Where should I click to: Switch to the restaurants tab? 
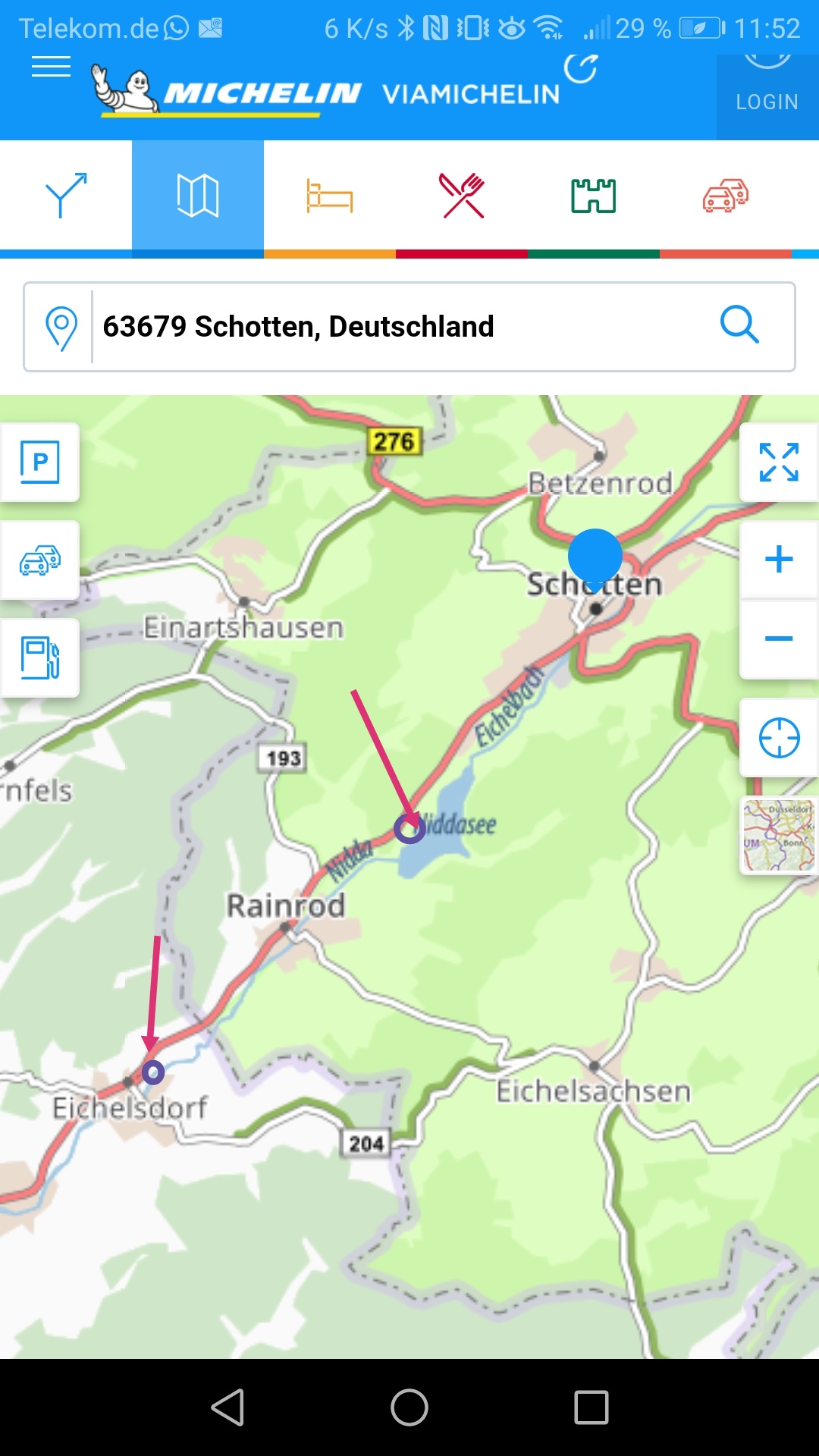pyautogui.click(x=462, y=196)
